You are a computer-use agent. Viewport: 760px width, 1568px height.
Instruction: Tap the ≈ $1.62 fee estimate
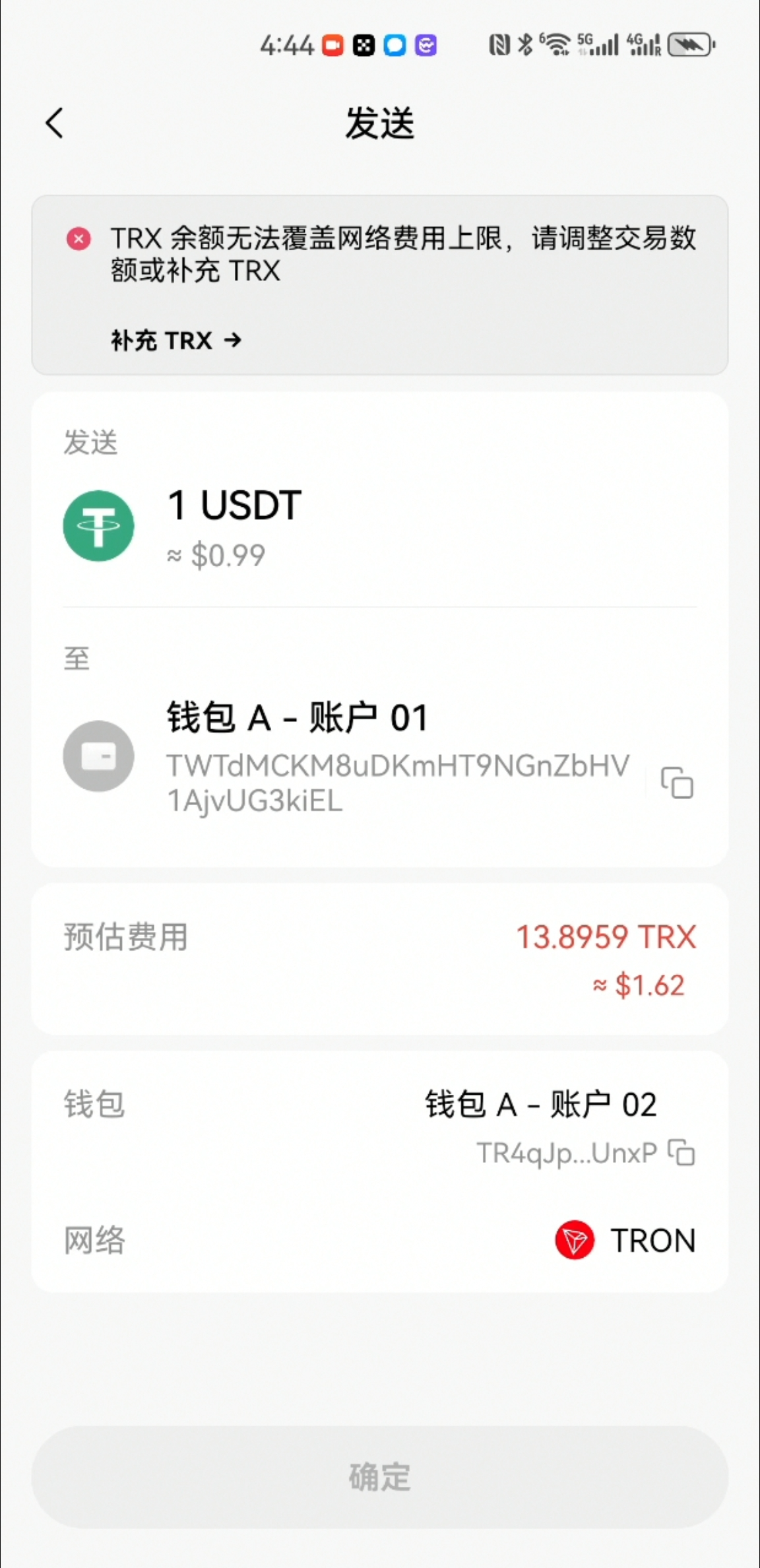tap(639, 985)
